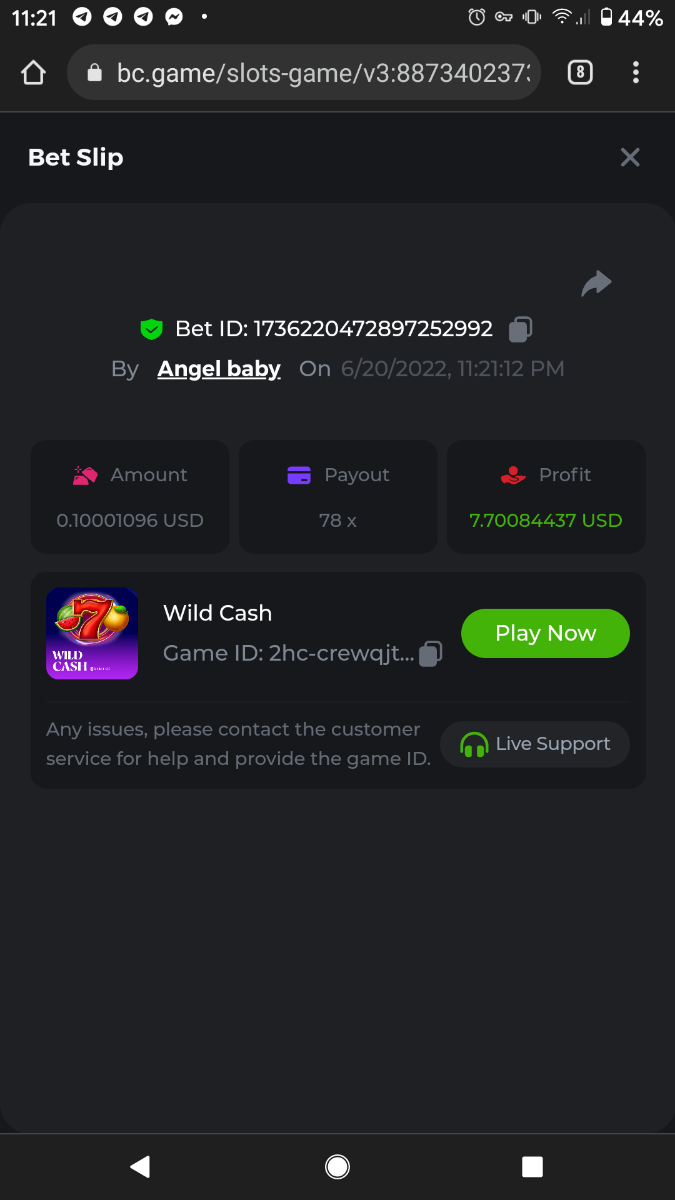
Task: Show recent apps
Action: point(532,1166)
